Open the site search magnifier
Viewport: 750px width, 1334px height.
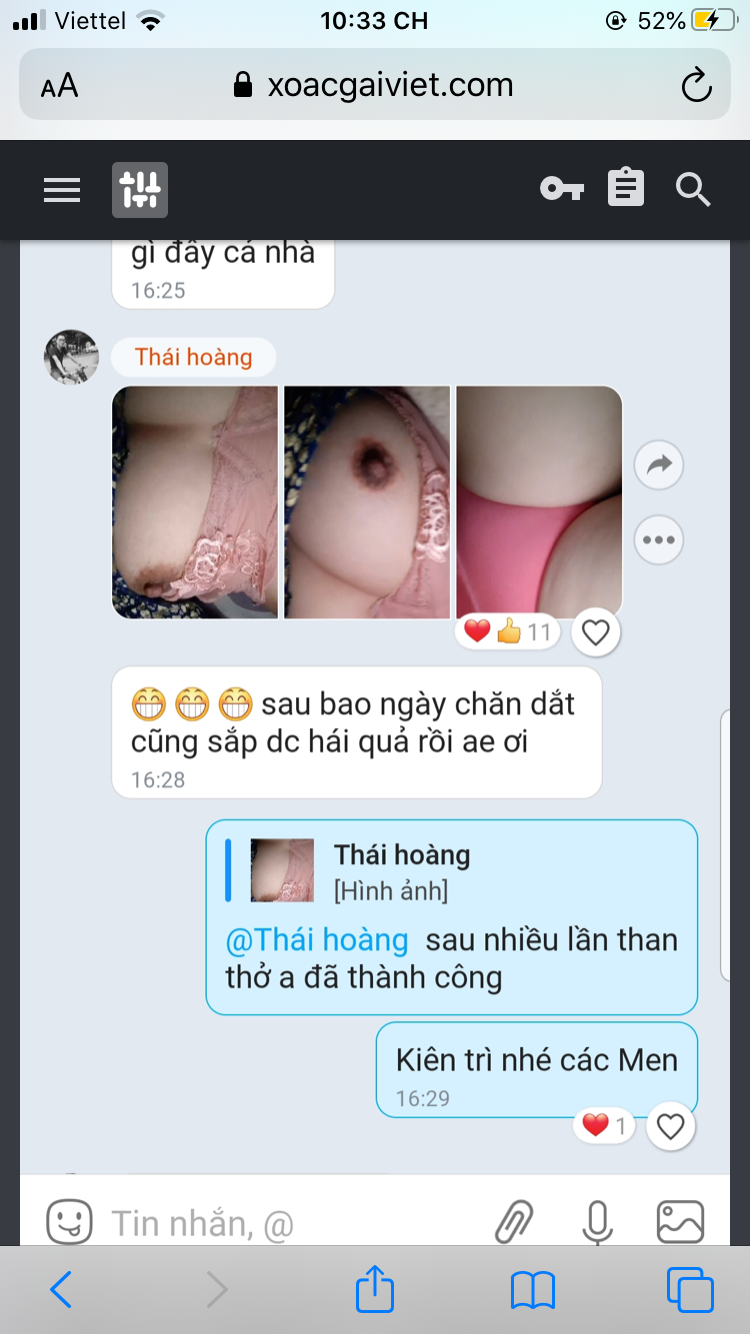point(693,188)
